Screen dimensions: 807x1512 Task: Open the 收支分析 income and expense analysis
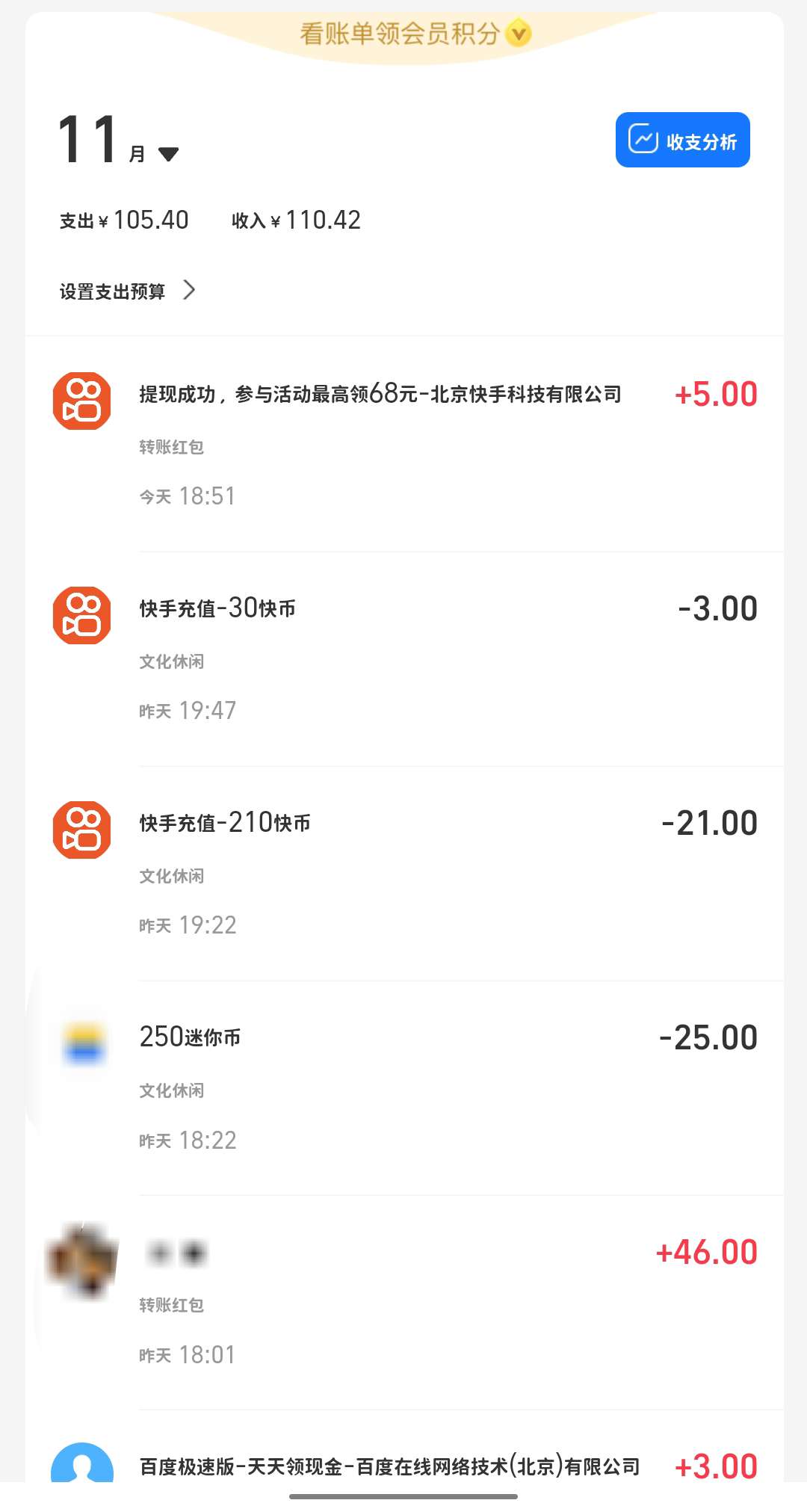pos(682,141)
